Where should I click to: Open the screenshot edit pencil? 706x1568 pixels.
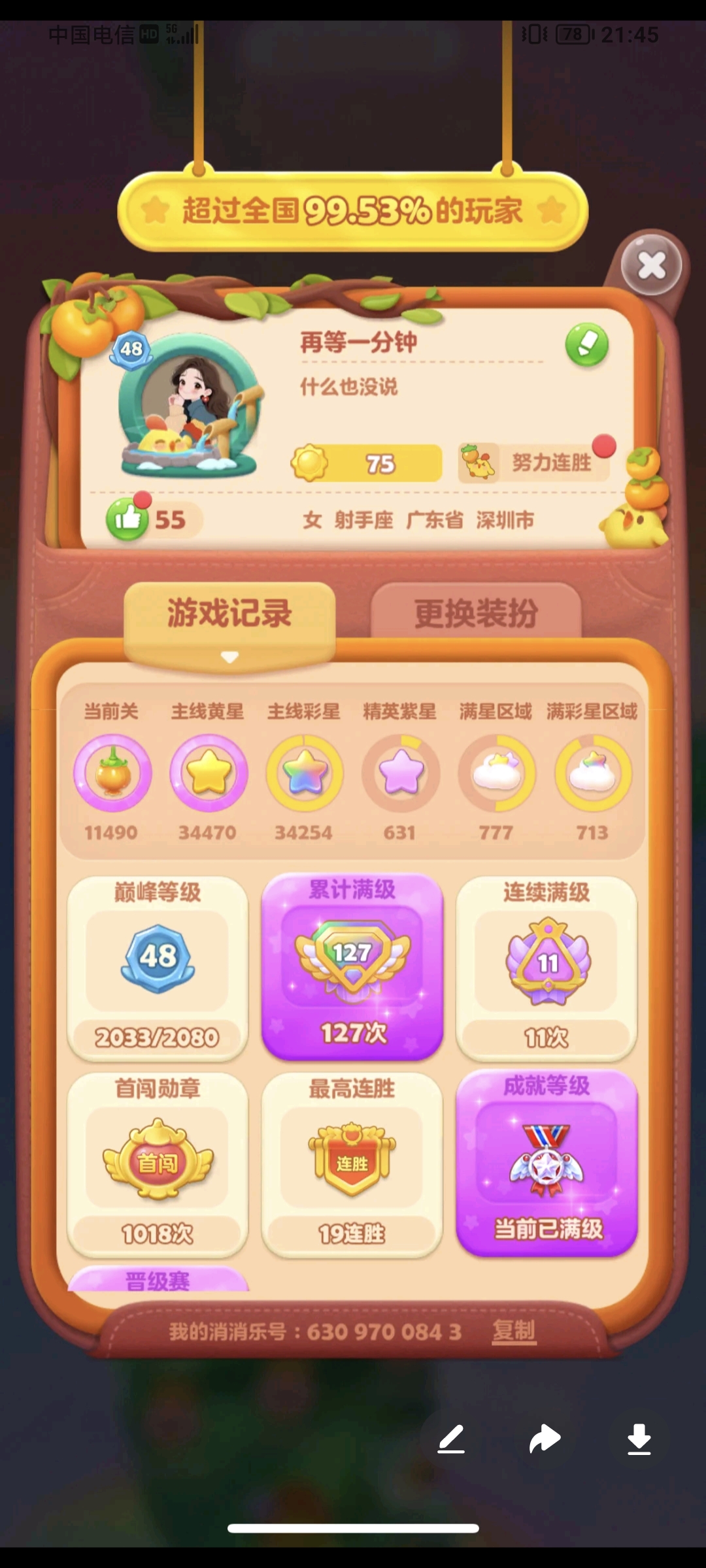[x=451, y=1439]
